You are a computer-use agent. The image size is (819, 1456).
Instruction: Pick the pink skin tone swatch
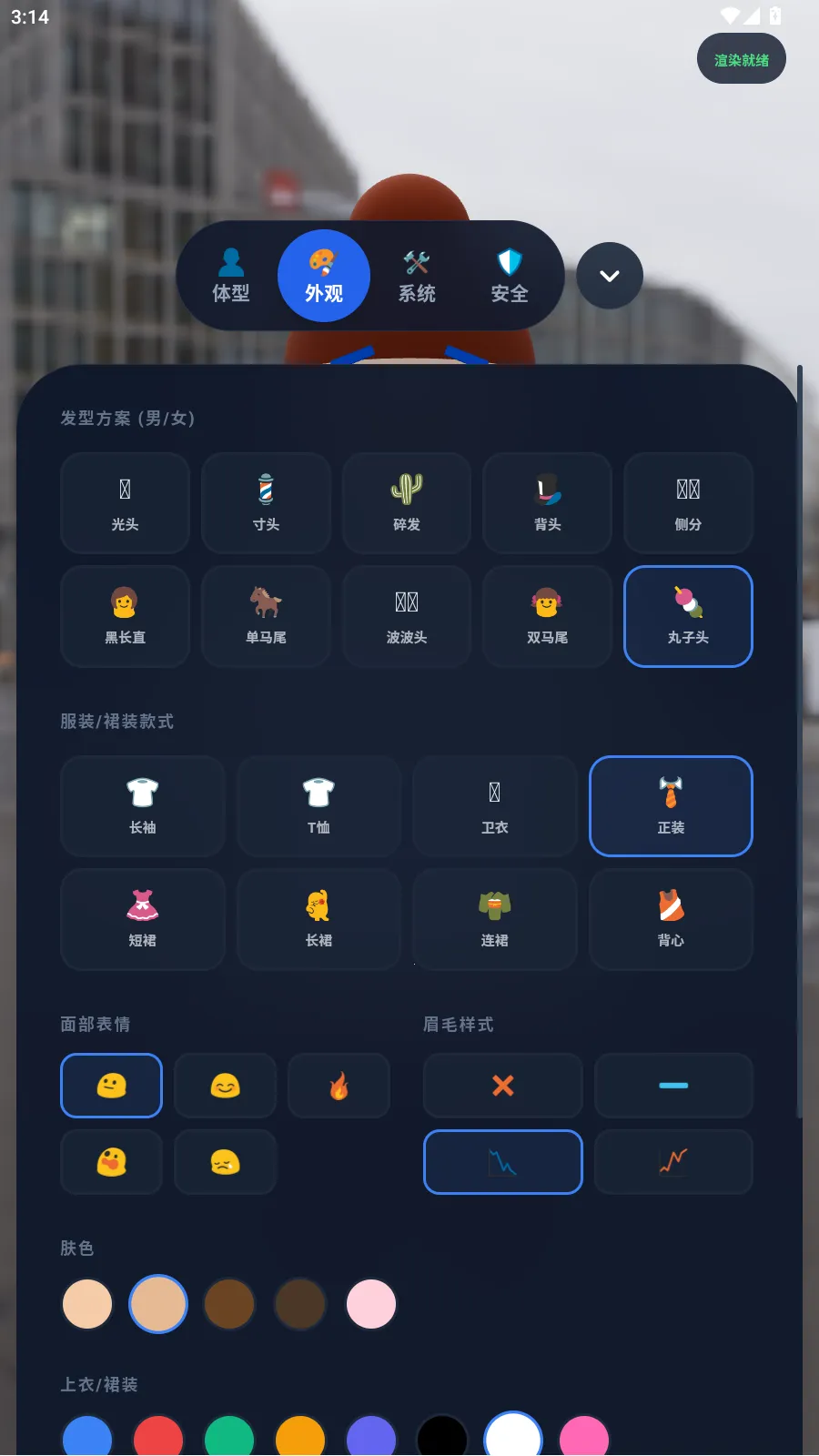coord(371,1304)
